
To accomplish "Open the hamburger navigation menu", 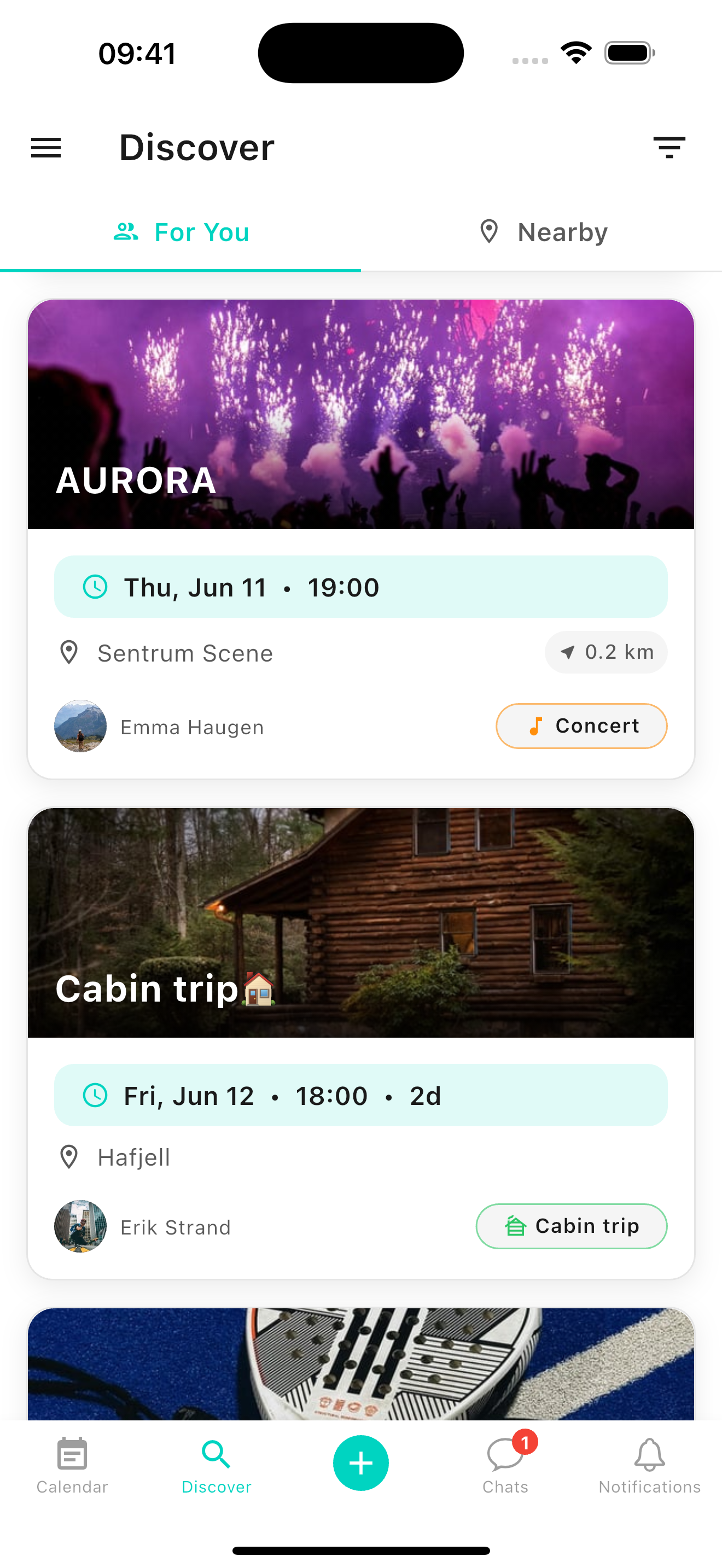I will coord(45,147).
